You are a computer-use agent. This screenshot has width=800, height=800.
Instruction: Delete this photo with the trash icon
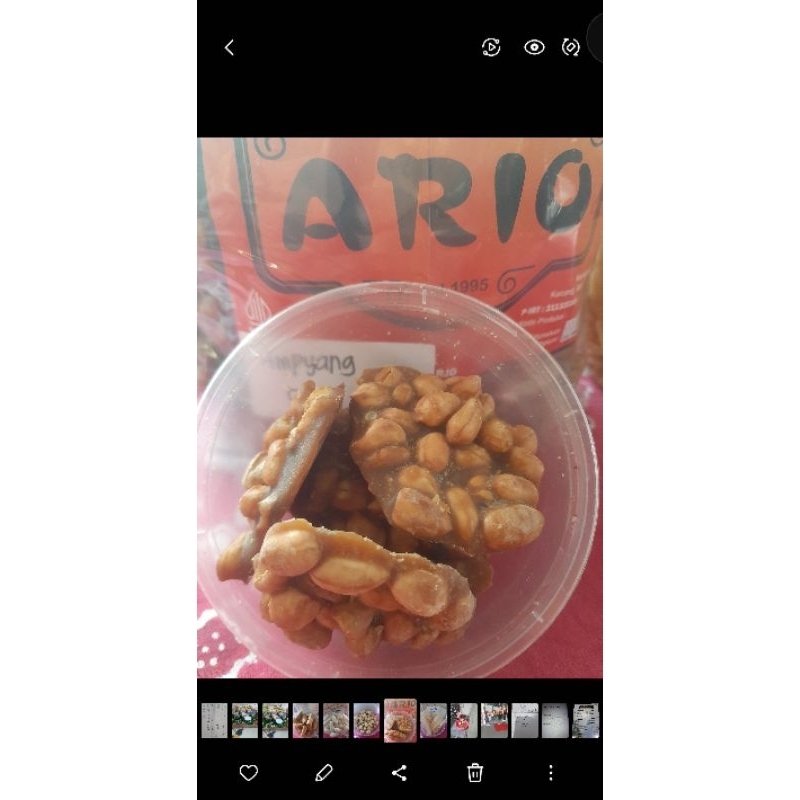(474, 772)
